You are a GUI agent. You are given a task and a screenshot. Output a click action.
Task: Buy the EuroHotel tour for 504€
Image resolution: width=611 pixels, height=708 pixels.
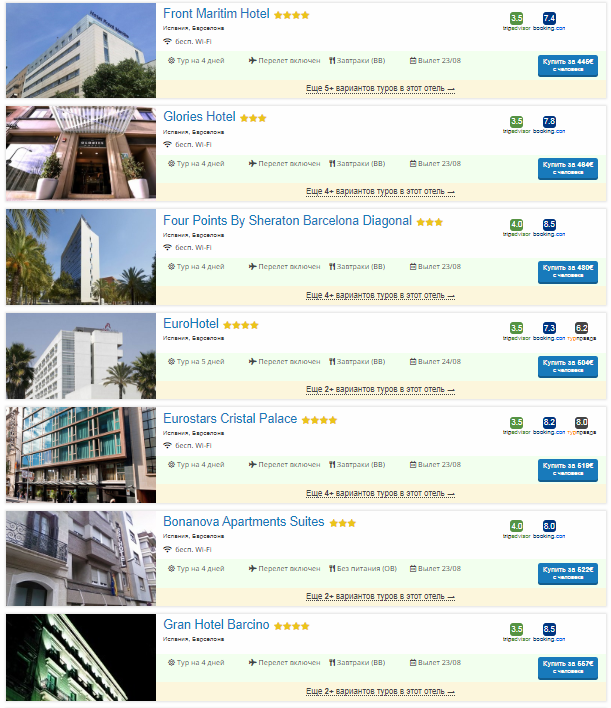567,367
